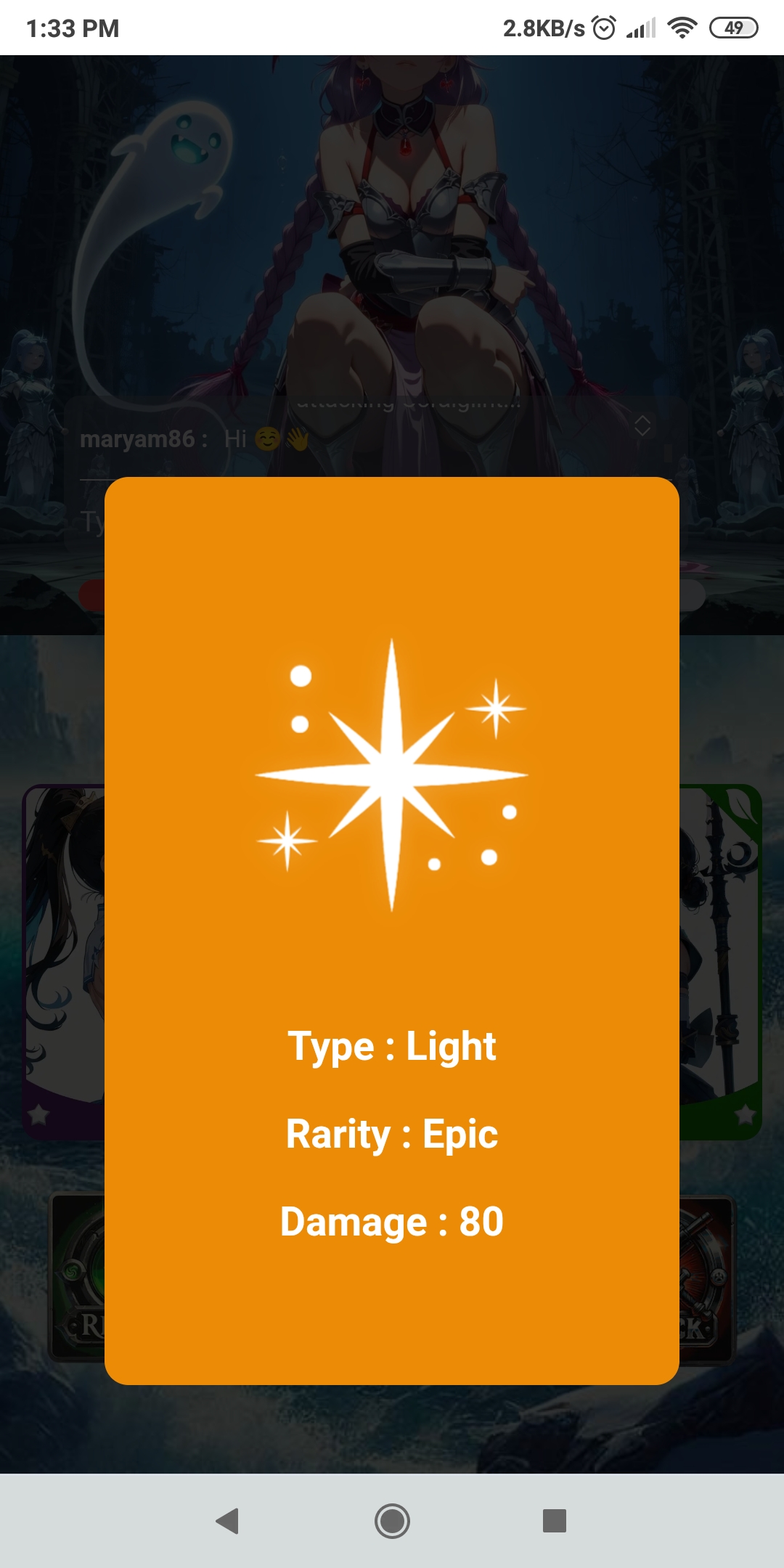Open recent apps from the navigation bar

tap(555, 1521)
